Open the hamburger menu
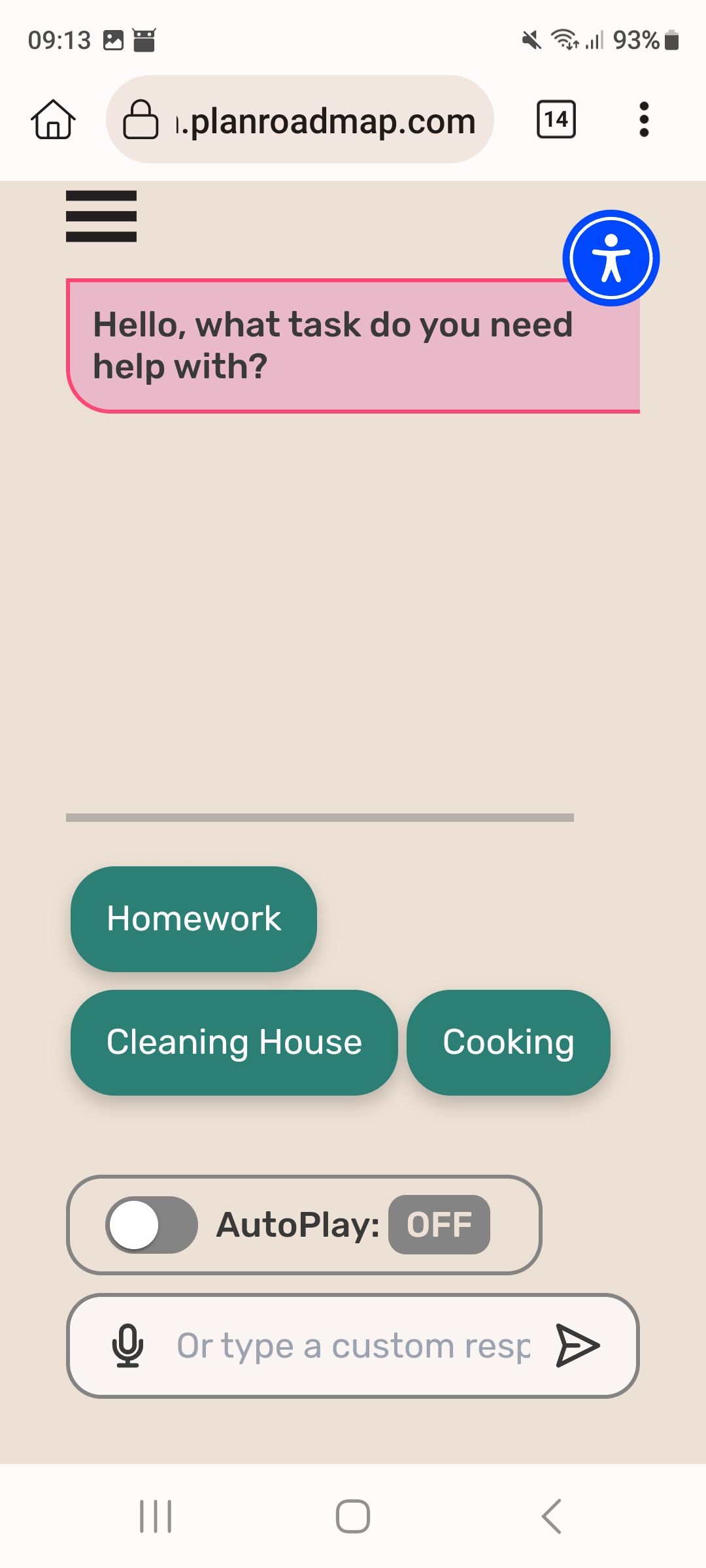 [101, 216]
